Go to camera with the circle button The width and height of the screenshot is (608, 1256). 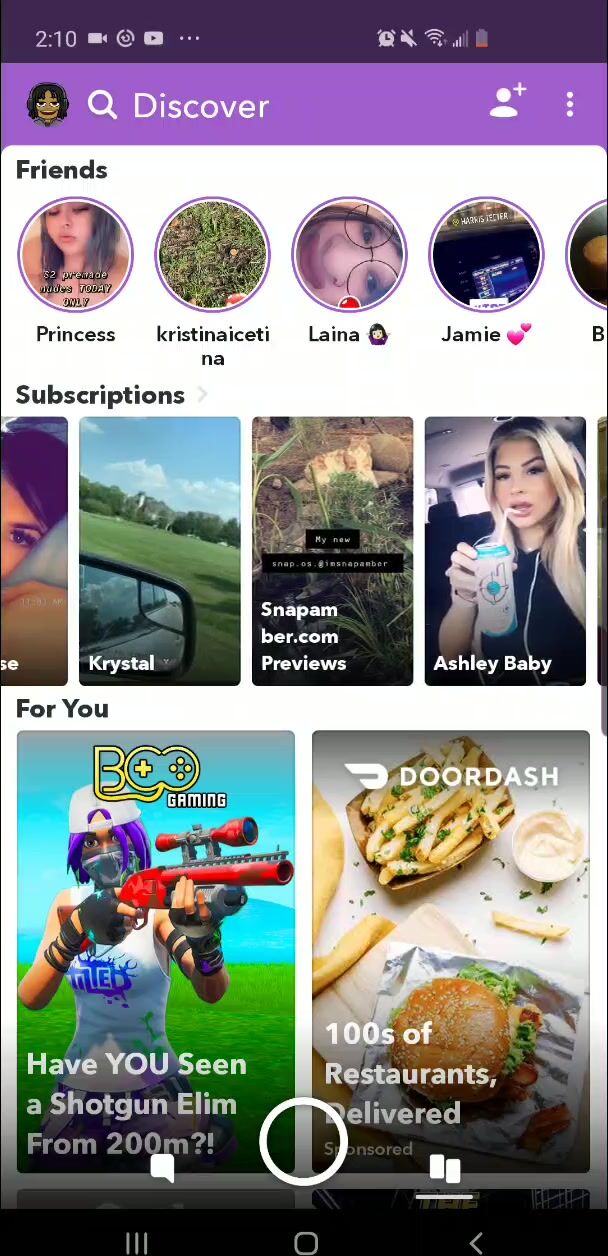pyautogui.click(x=302, y=1140)
